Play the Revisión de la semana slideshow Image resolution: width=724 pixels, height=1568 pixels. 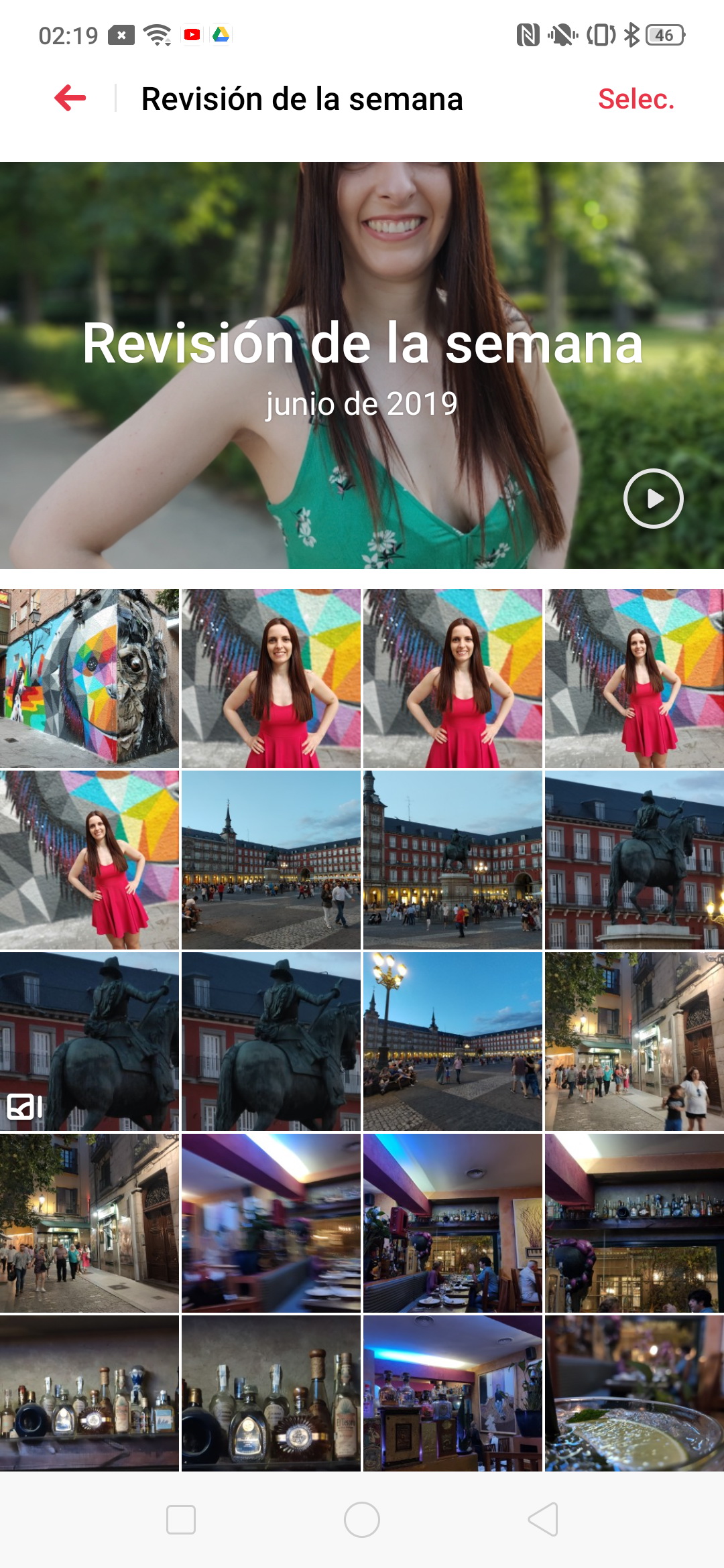pyautogui.click(x=653, y=499)
